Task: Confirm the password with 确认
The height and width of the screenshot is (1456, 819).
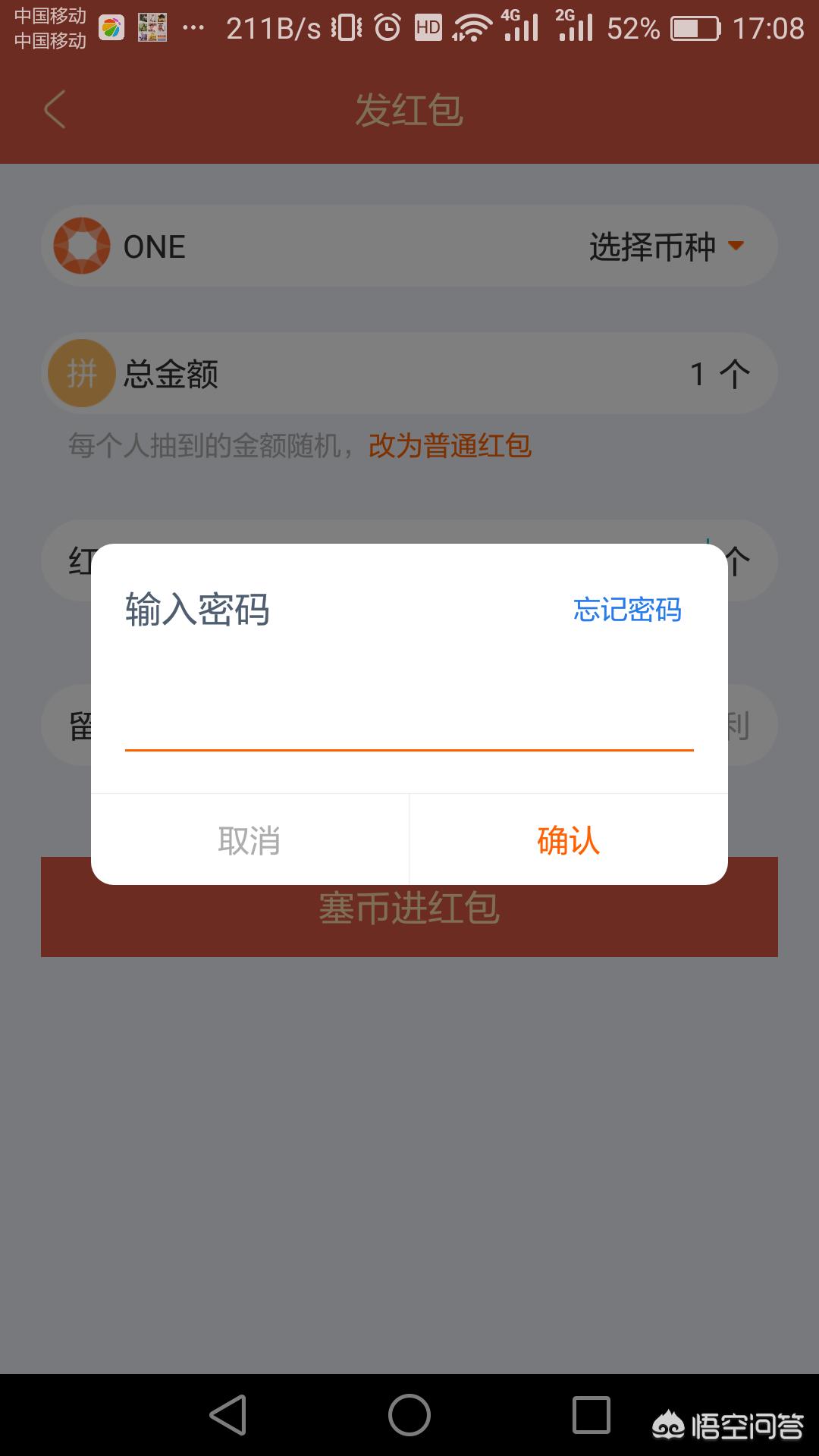Action: coord(568,840)
